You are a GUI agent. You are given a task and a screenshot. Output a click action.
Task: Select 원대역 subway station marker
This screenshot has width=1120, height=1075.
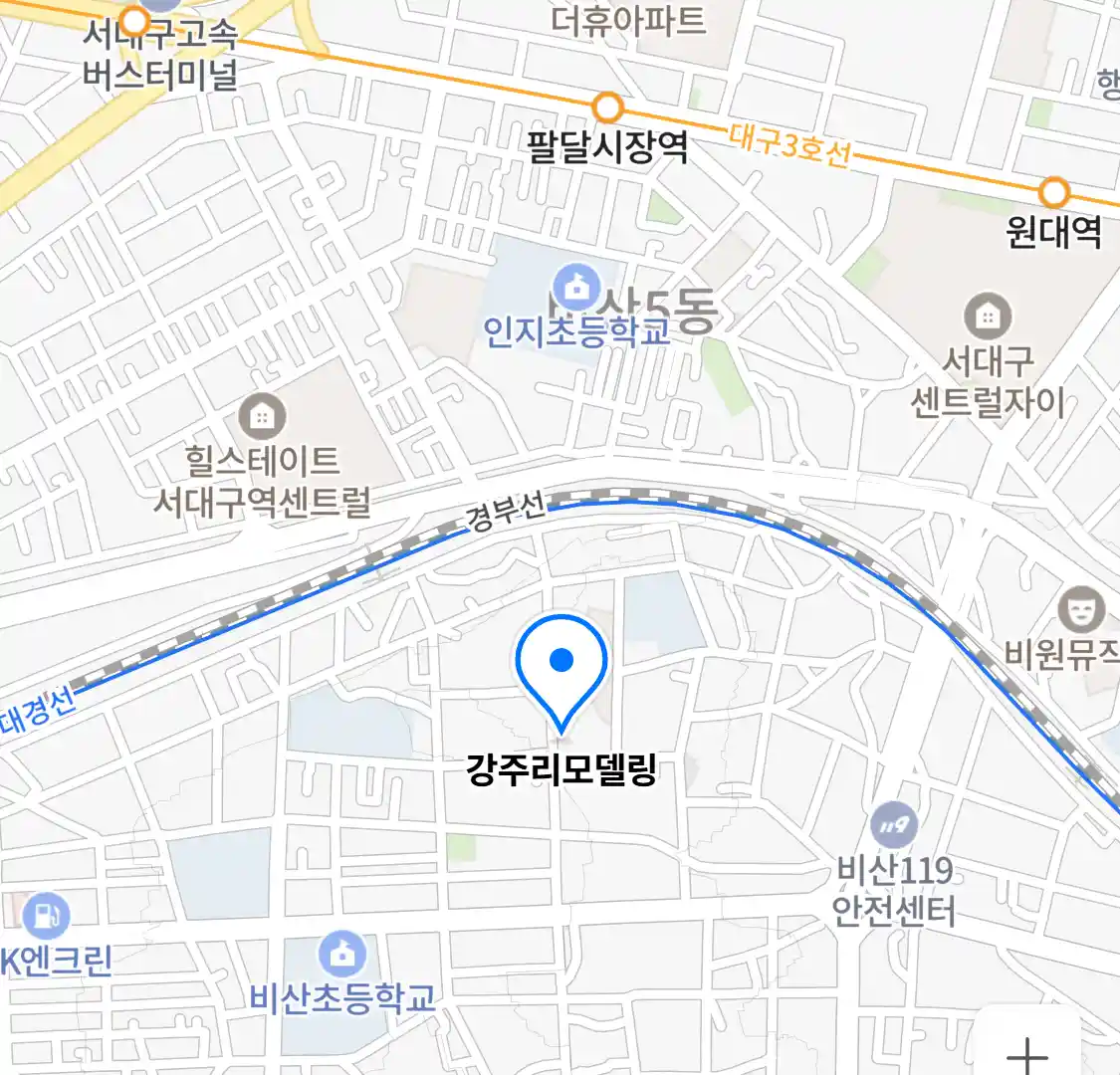pyautogui.click(x=1053, y=191)
